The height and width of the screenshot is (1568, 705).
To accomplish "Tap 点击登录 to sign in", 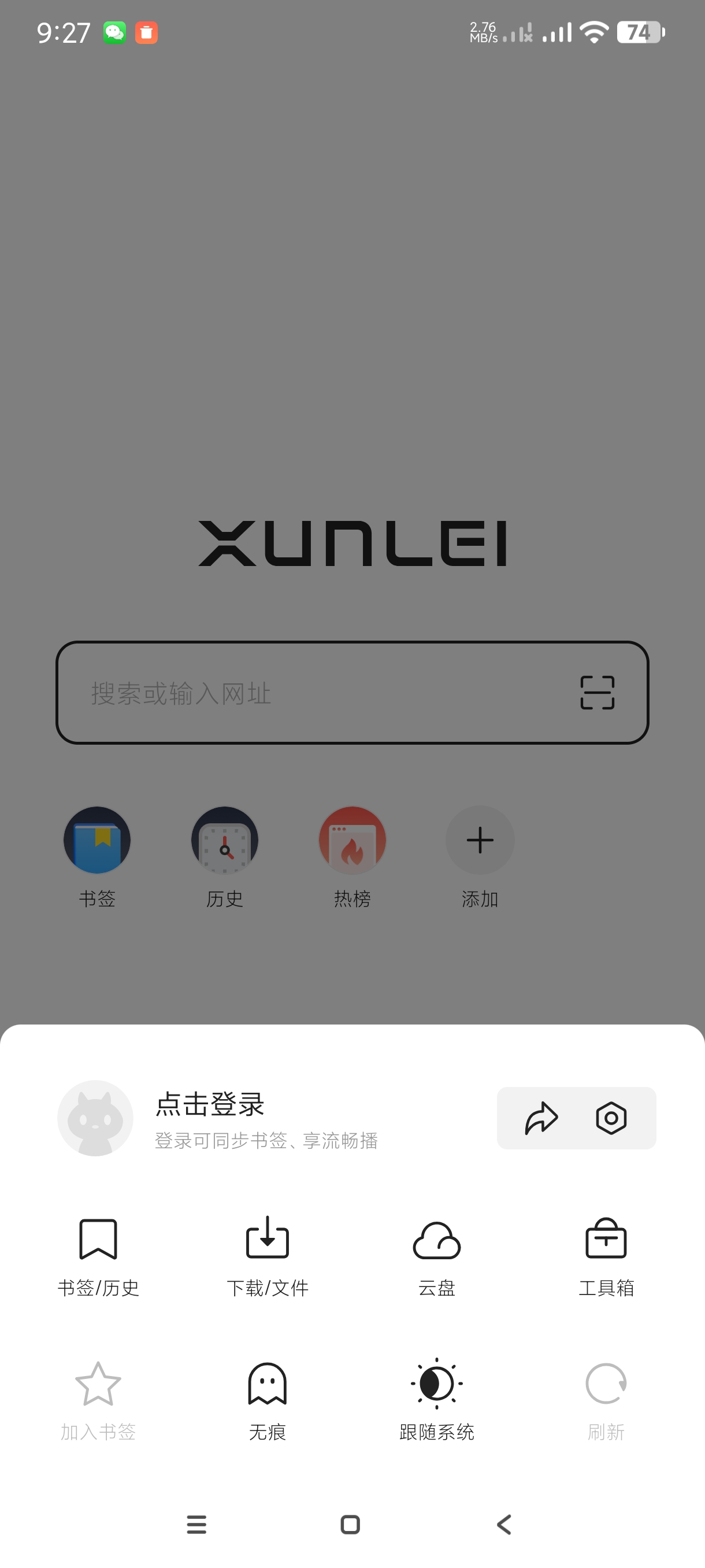I will pos(209,1105).
